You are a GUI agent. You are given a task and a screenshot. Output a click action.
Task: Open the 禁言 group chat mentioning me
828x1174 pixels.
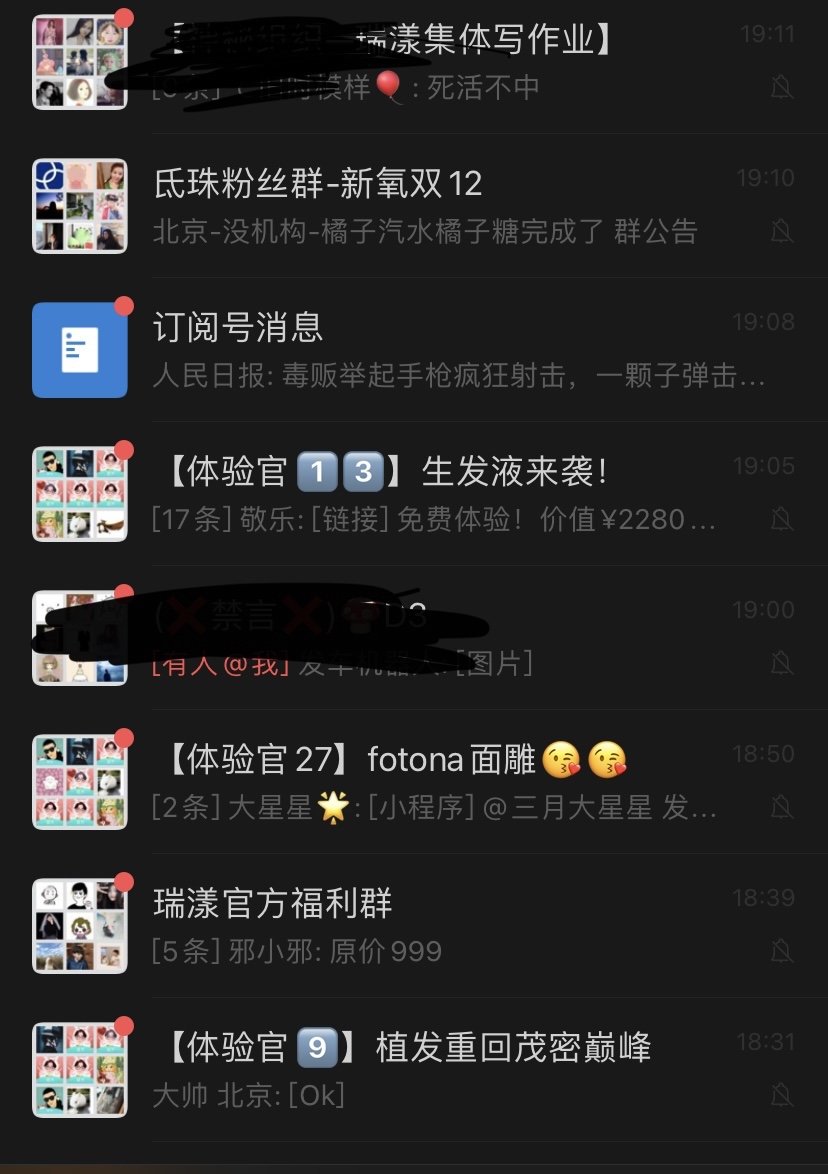(x=440, y=637)
